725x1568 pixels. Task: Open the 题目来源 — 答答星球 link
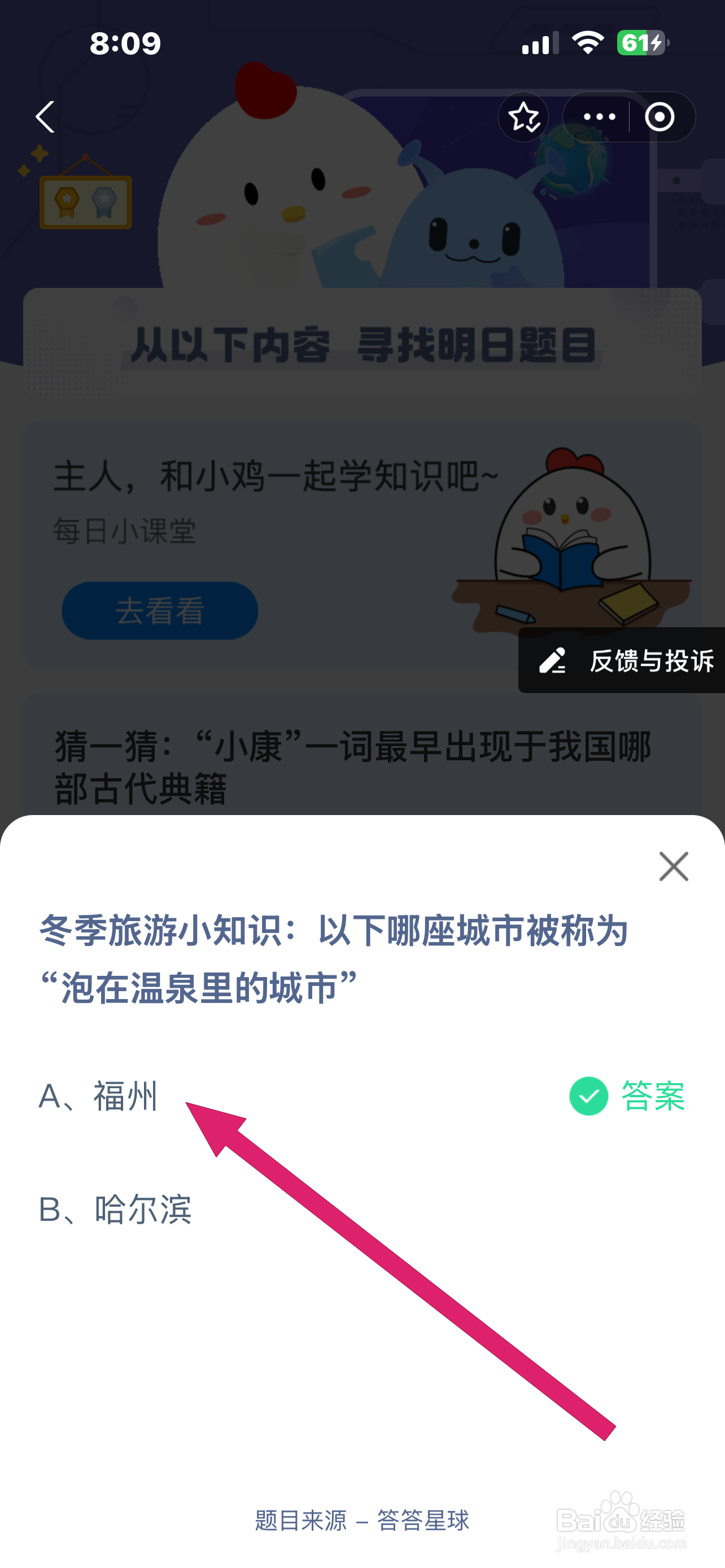coord(361,1520)
